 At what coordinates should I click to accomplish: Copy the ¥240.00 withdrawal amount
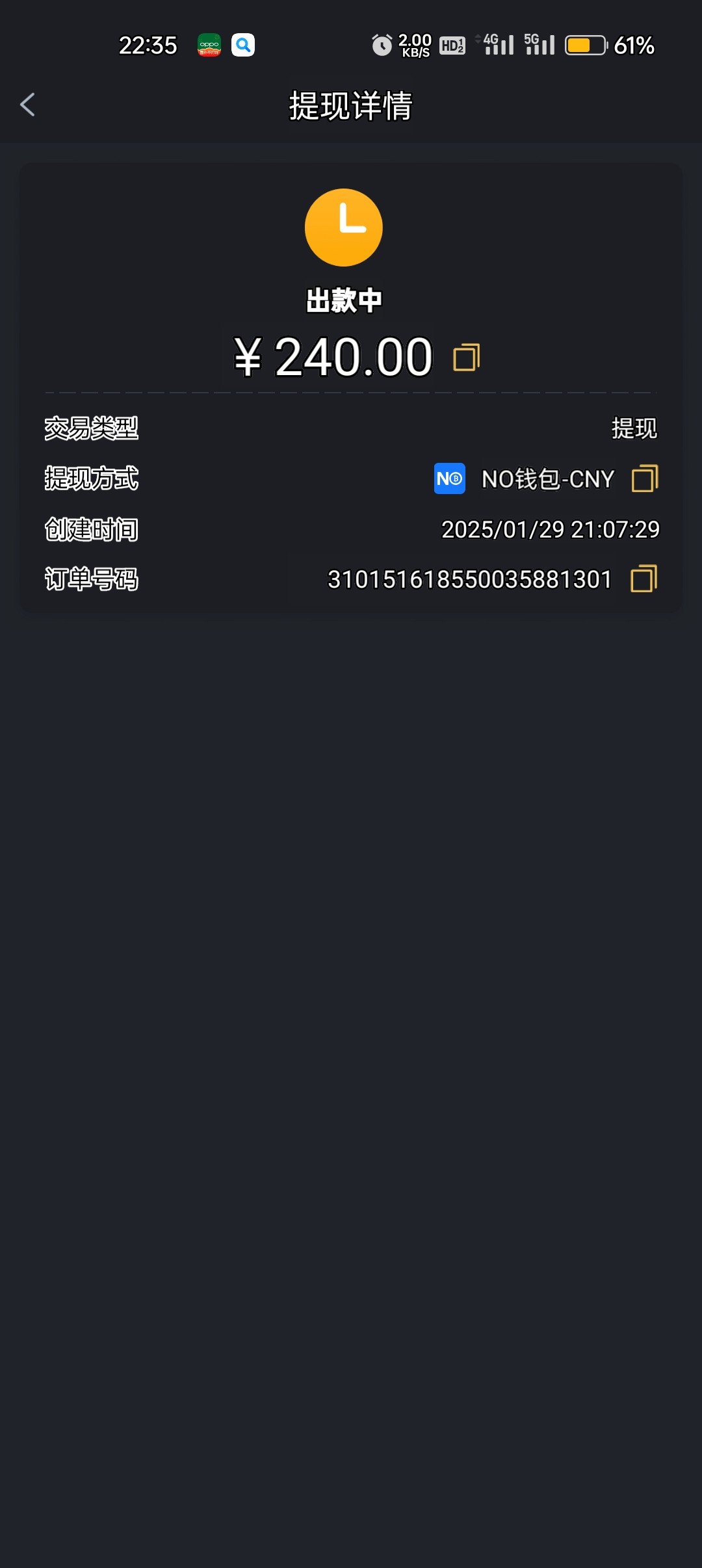click(466, 358)
